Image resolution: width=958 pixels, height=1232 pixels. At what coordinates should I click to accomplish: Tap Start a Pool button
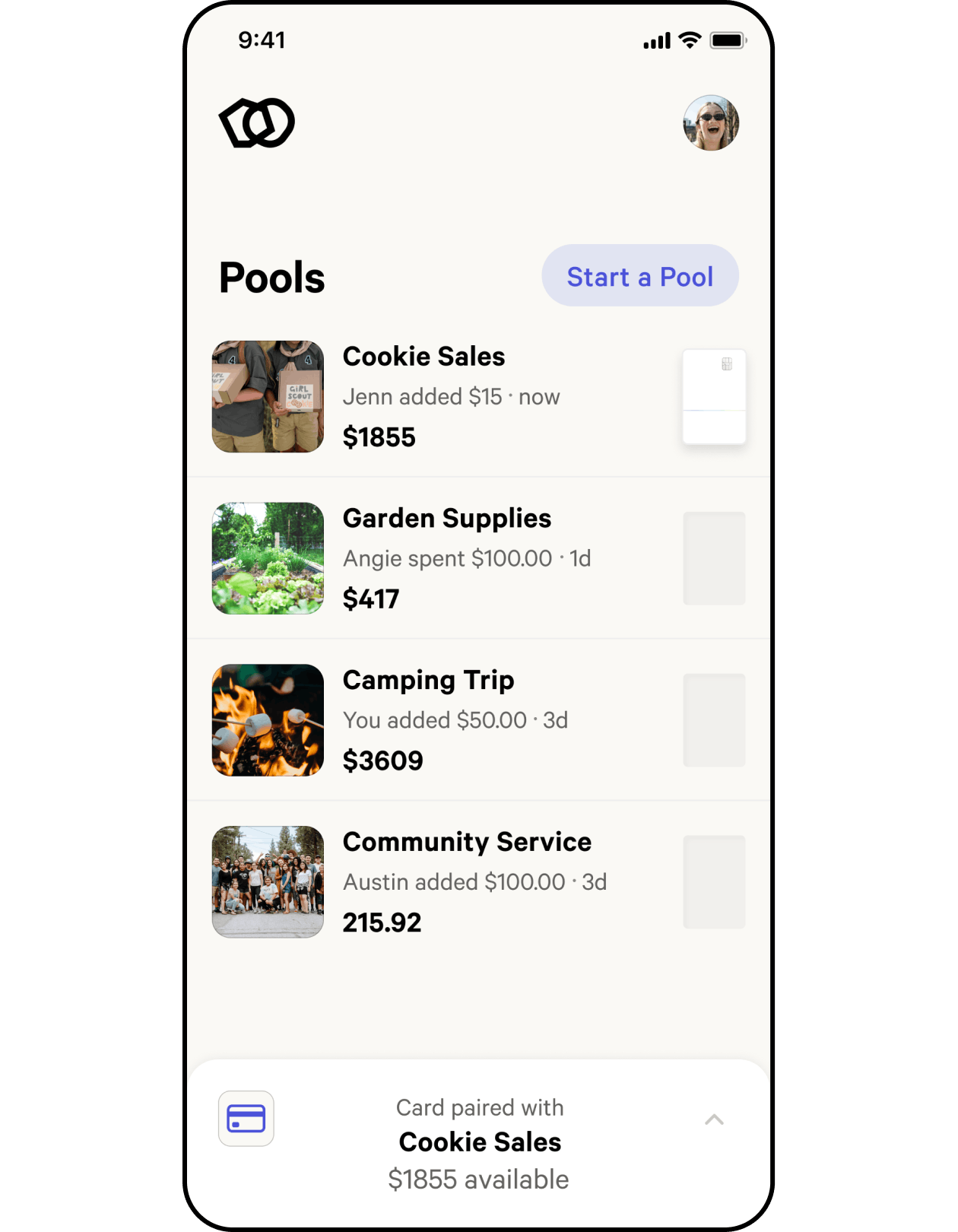coord(639,276)
